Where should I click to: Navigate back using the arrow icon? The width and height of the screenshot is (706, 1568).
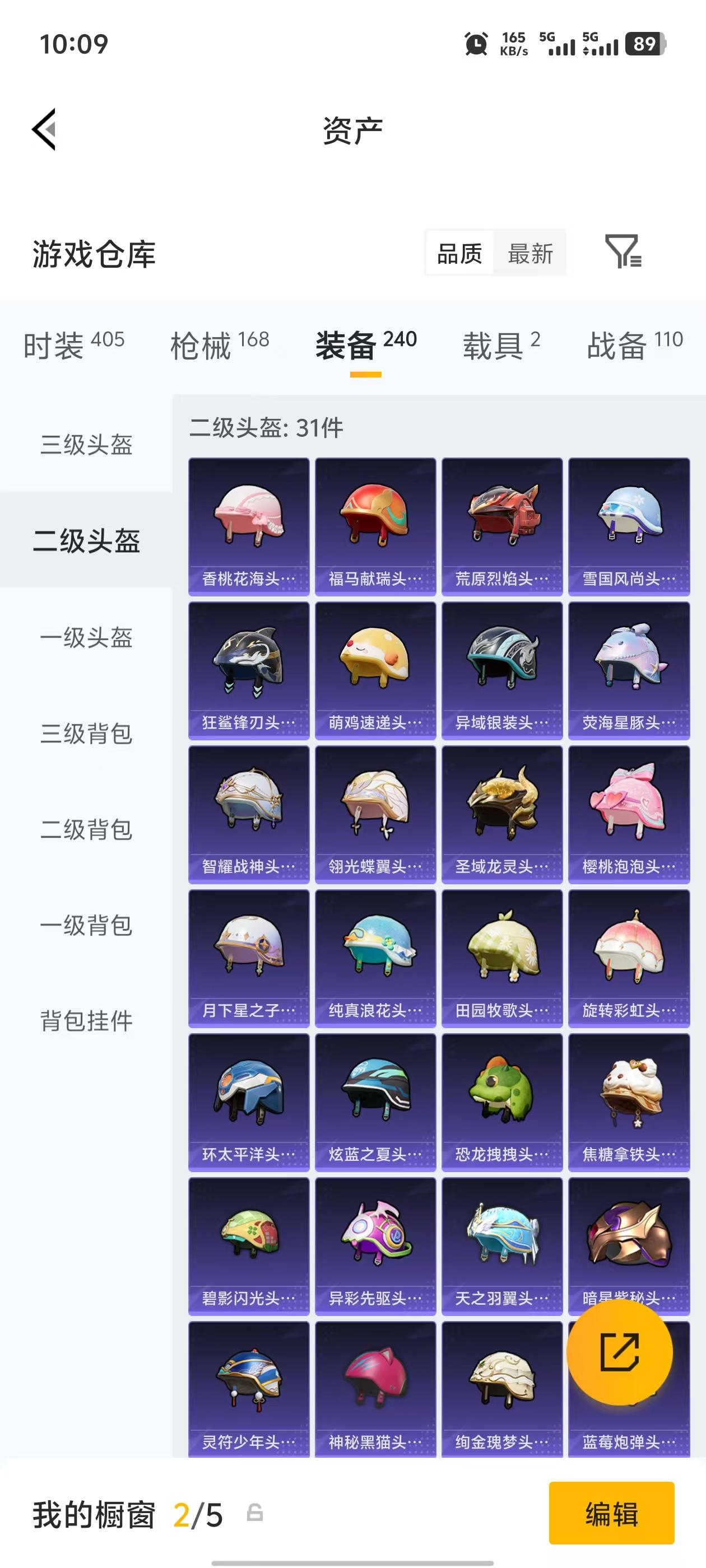(44, 130)
